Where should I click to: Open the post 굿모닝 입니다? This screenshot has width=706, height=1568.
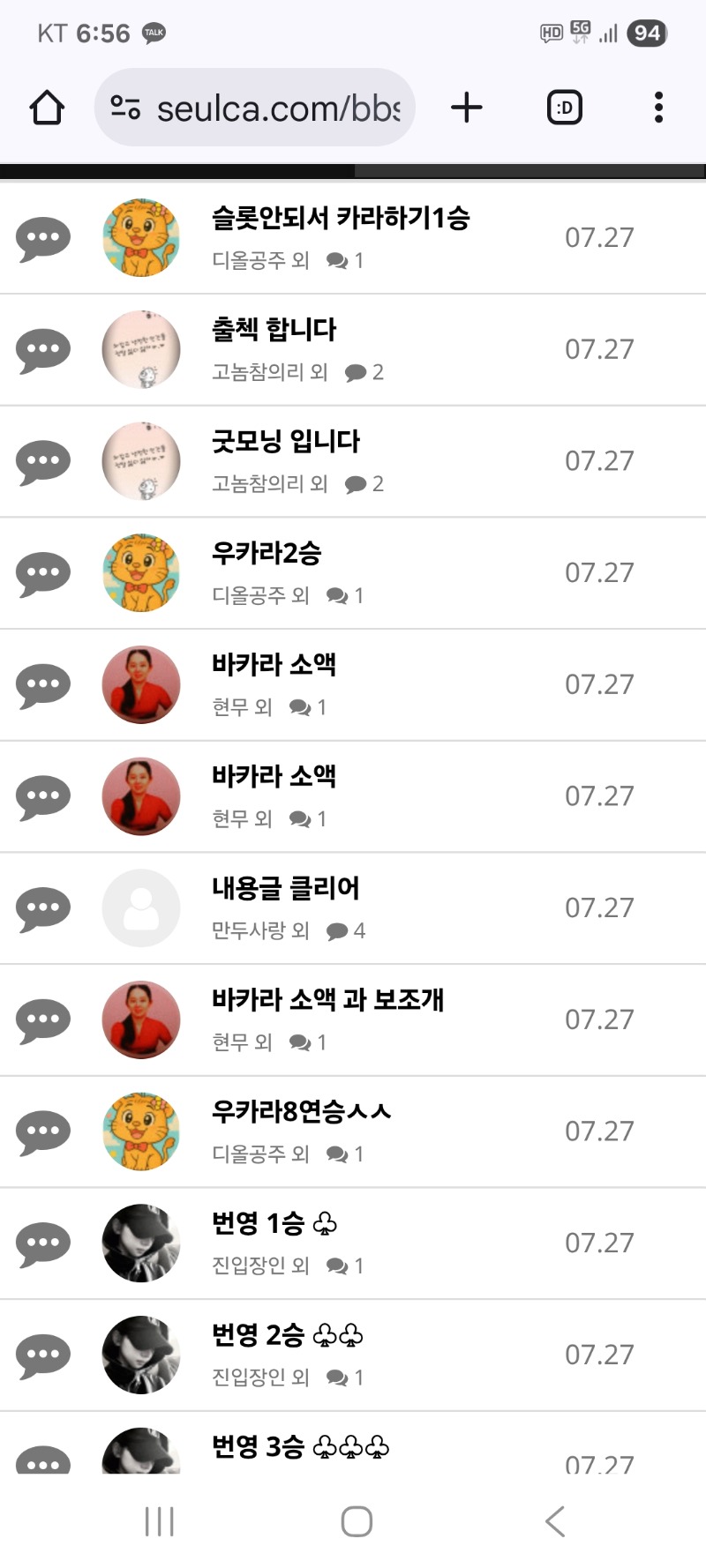tap(286, 441)
